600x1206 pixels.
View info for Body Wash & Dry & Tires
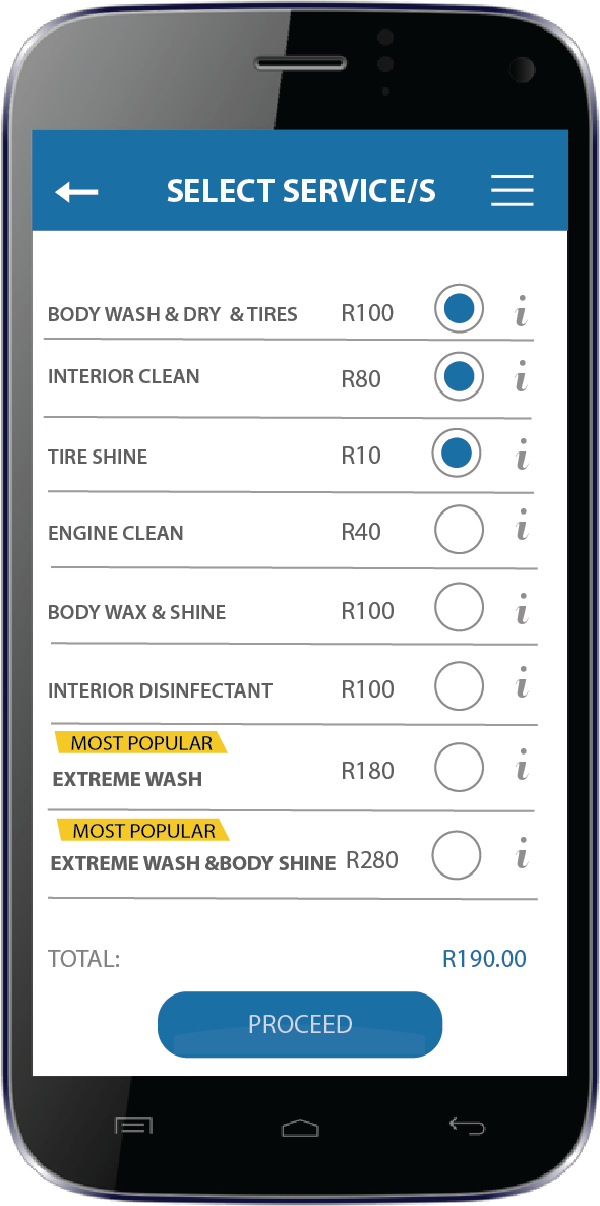[x=521, y=312]
